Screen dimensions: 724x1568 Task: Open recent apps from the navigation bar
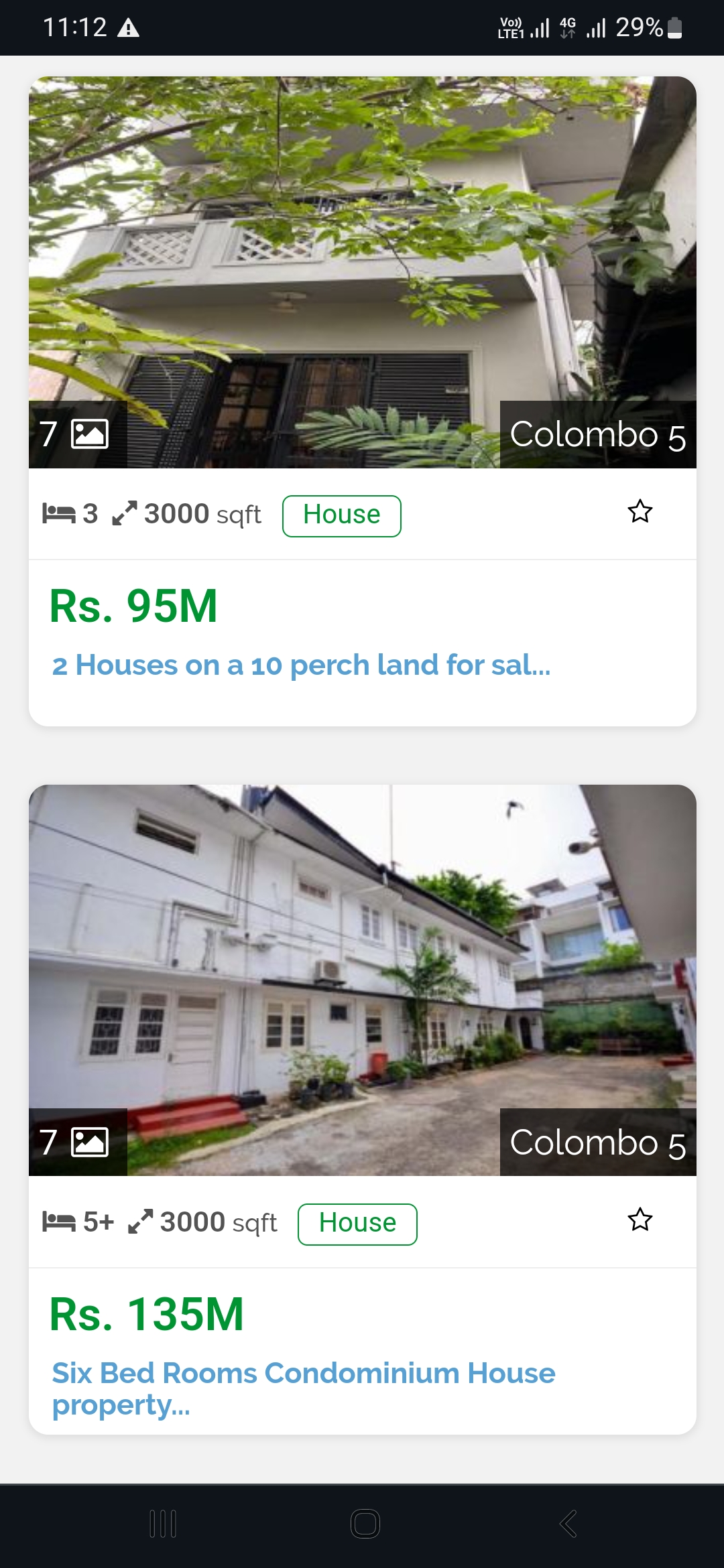point(163,1524)
